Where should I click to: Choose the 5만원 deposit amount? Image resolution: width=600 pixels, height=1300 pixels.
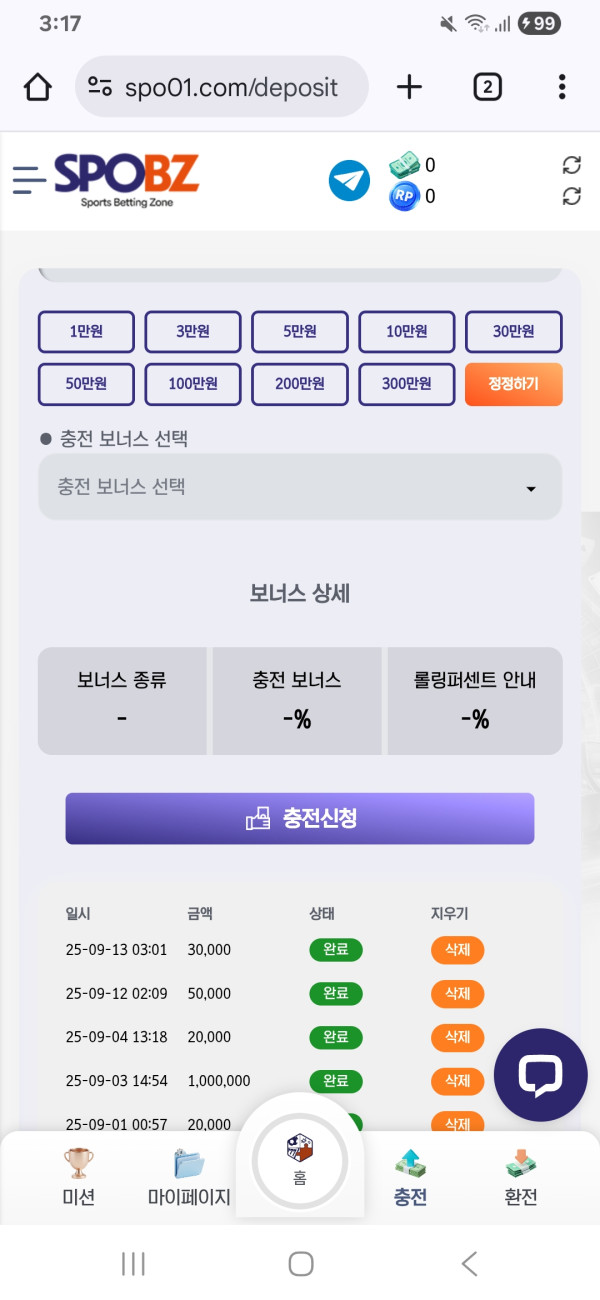300,332
